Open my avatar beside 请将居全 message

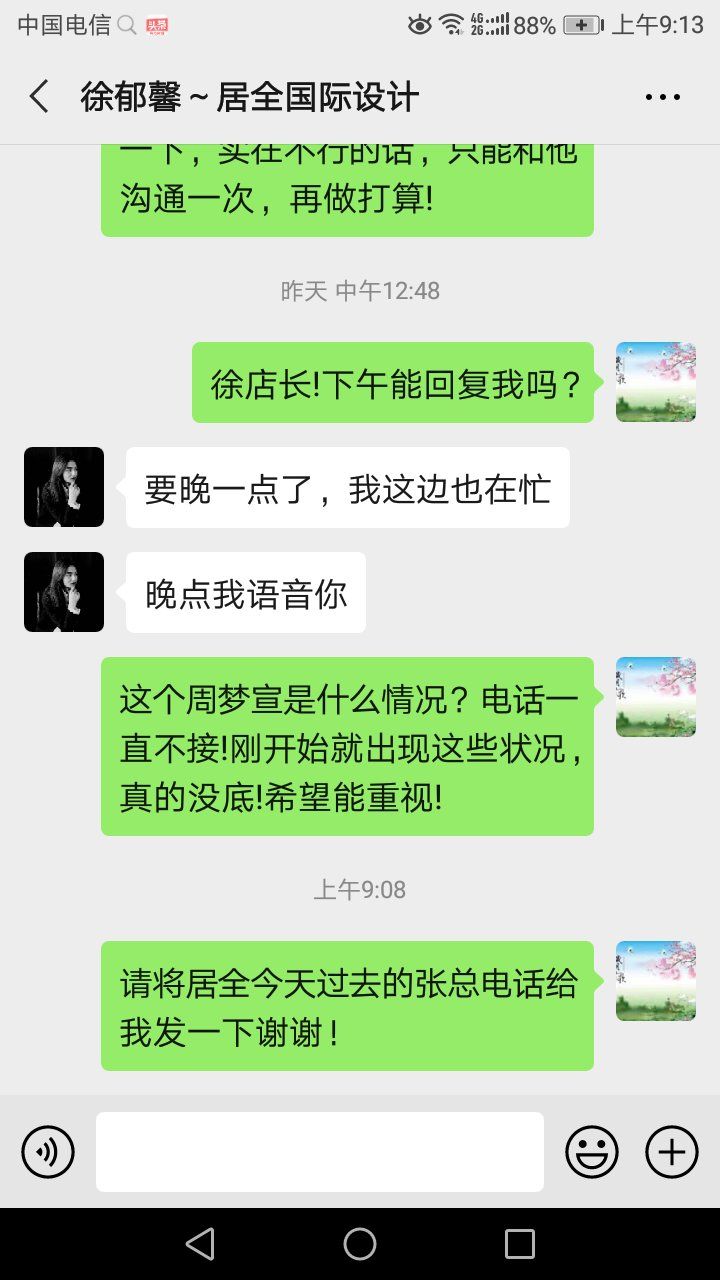click(x=656, y=981)
